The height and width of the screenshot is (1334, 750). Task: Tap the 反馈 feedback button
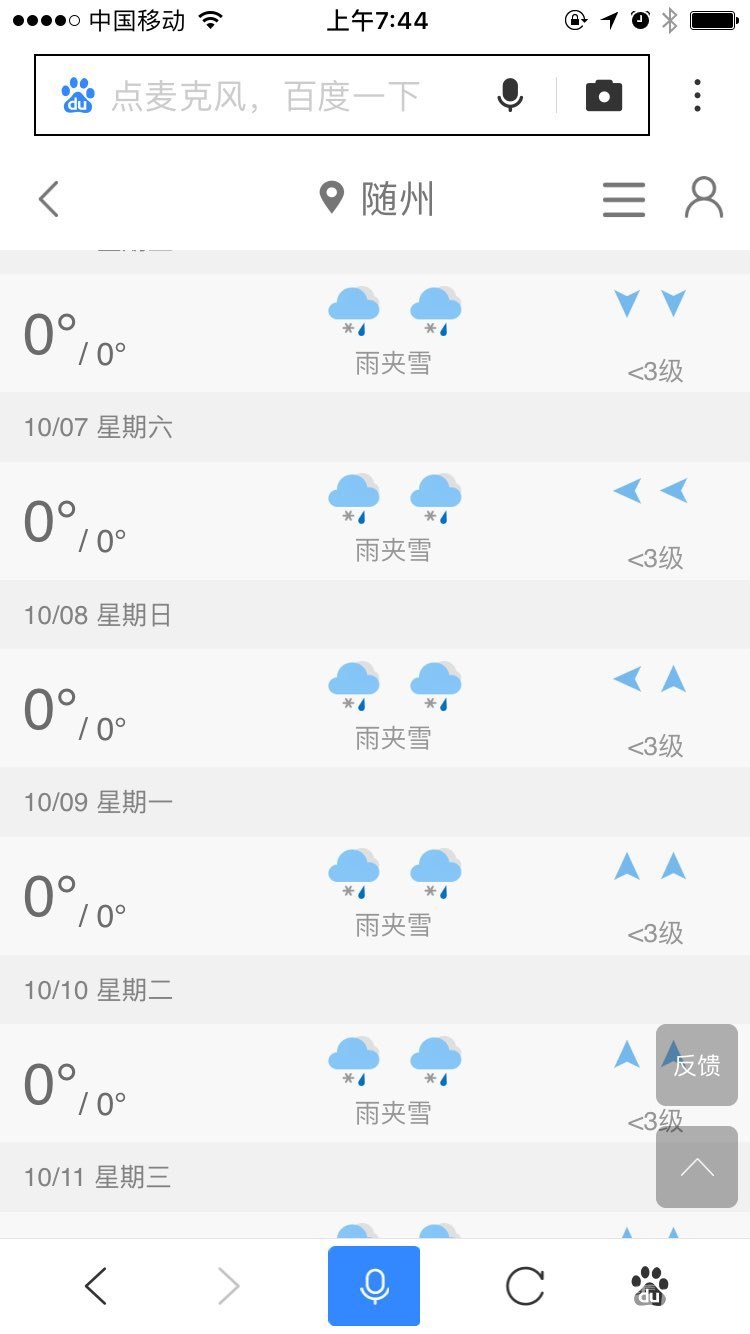[697, 1065]
